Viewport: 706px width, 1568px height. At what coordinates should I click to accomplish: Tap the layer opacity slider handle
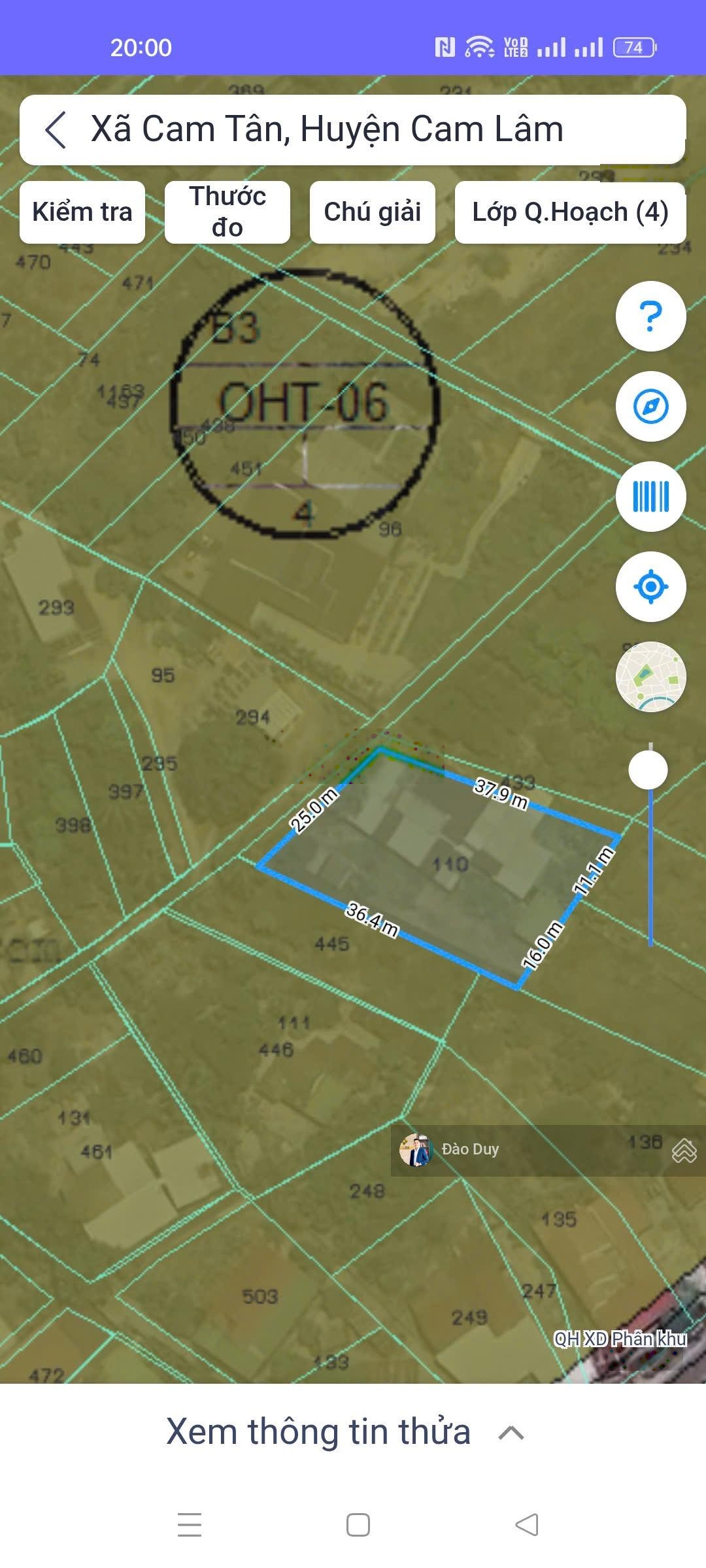648,770
